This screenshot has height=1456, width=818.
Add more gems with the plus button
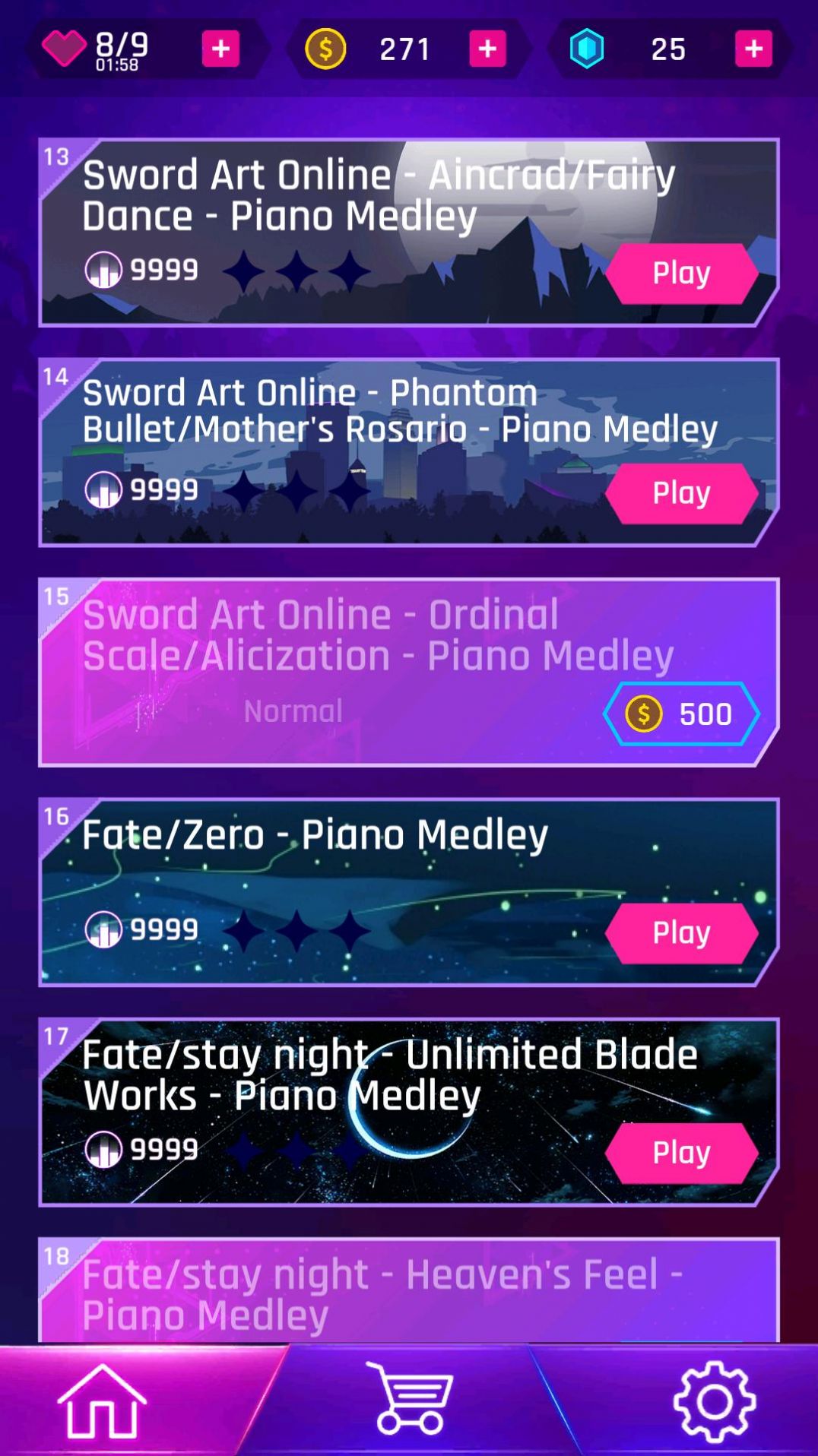pos(753,49)
